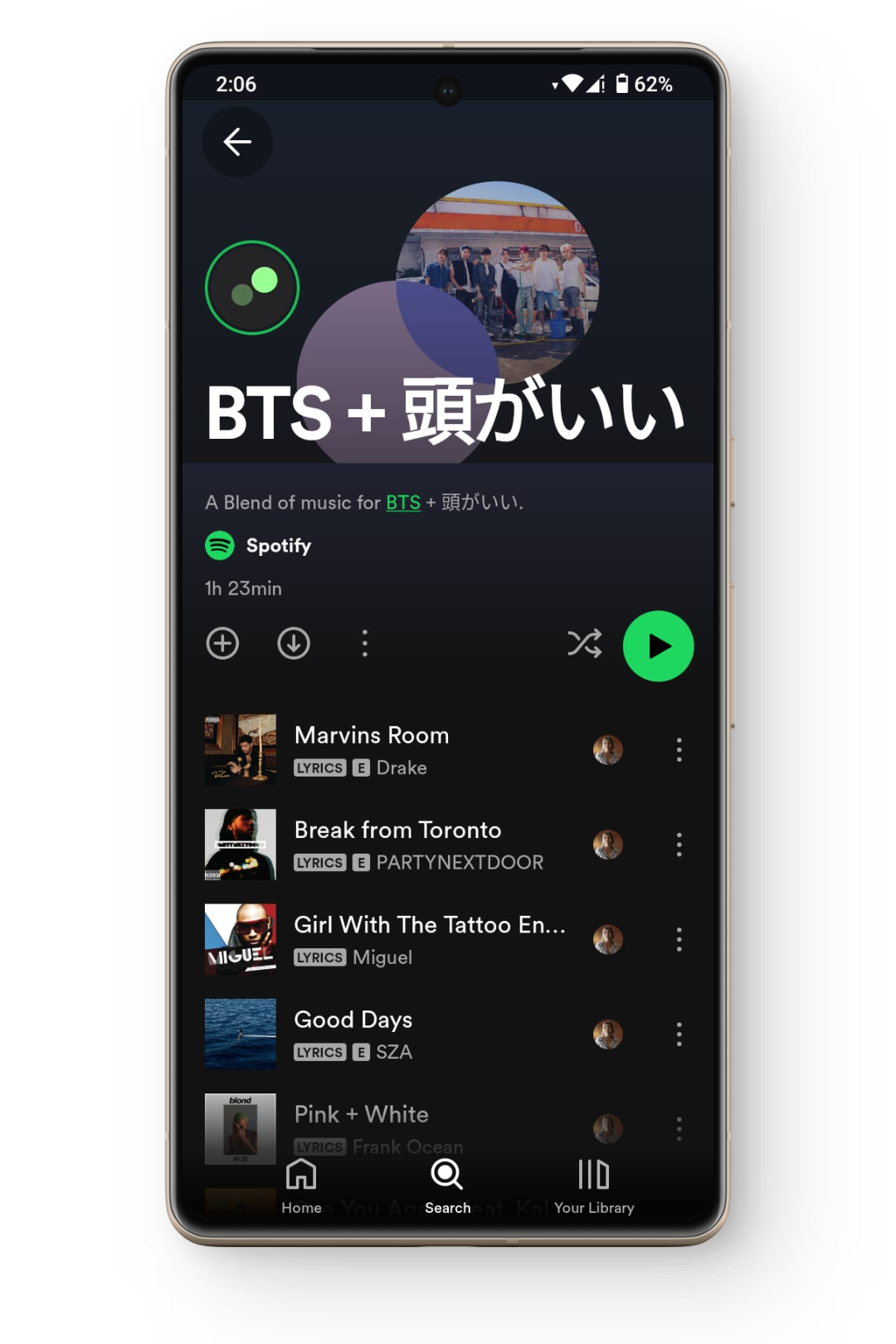
Task: Download the Blend playlist
Action: [x=294, y=644]
